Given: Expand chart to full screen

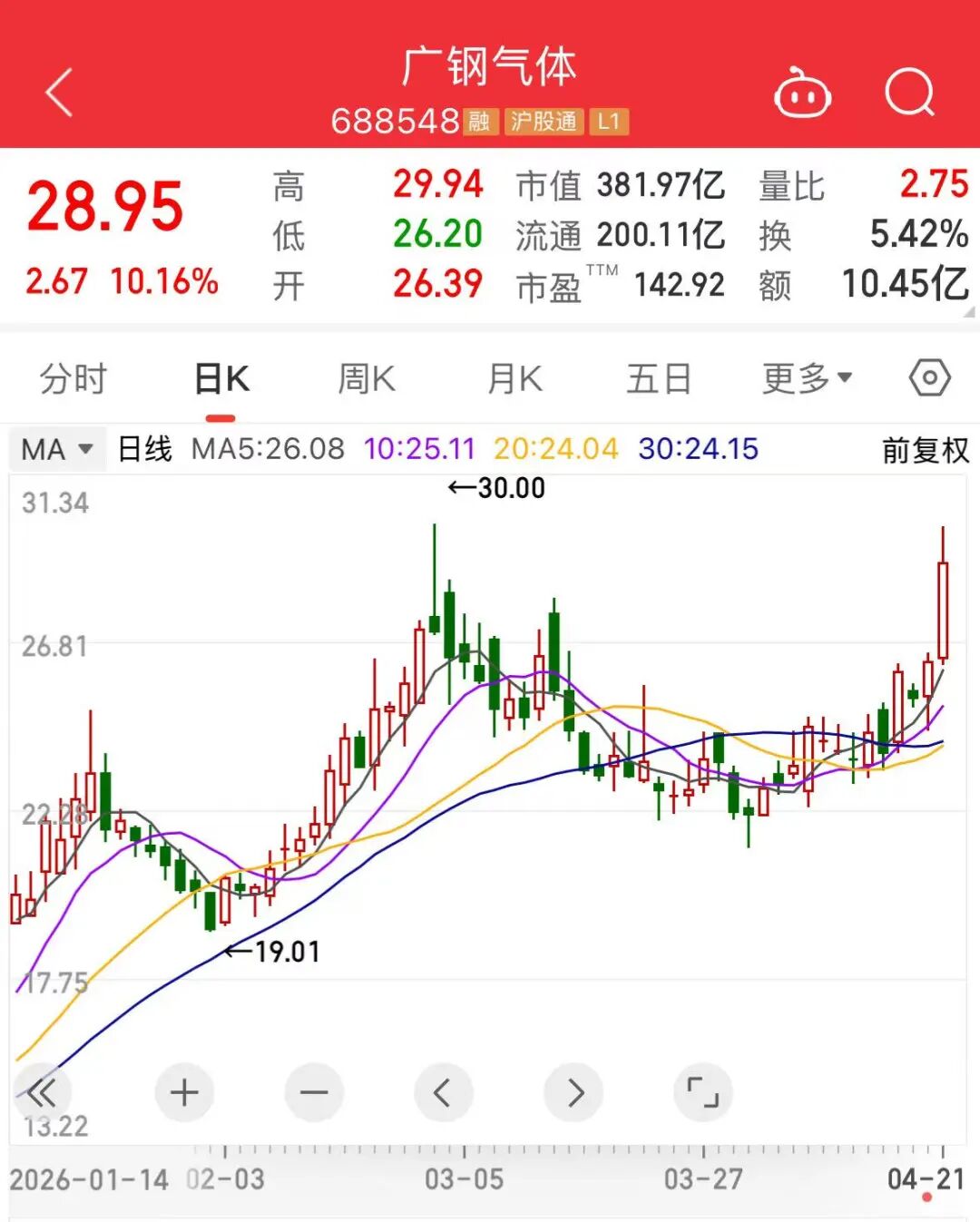Looking at the screenshot, I should 702,1092.
